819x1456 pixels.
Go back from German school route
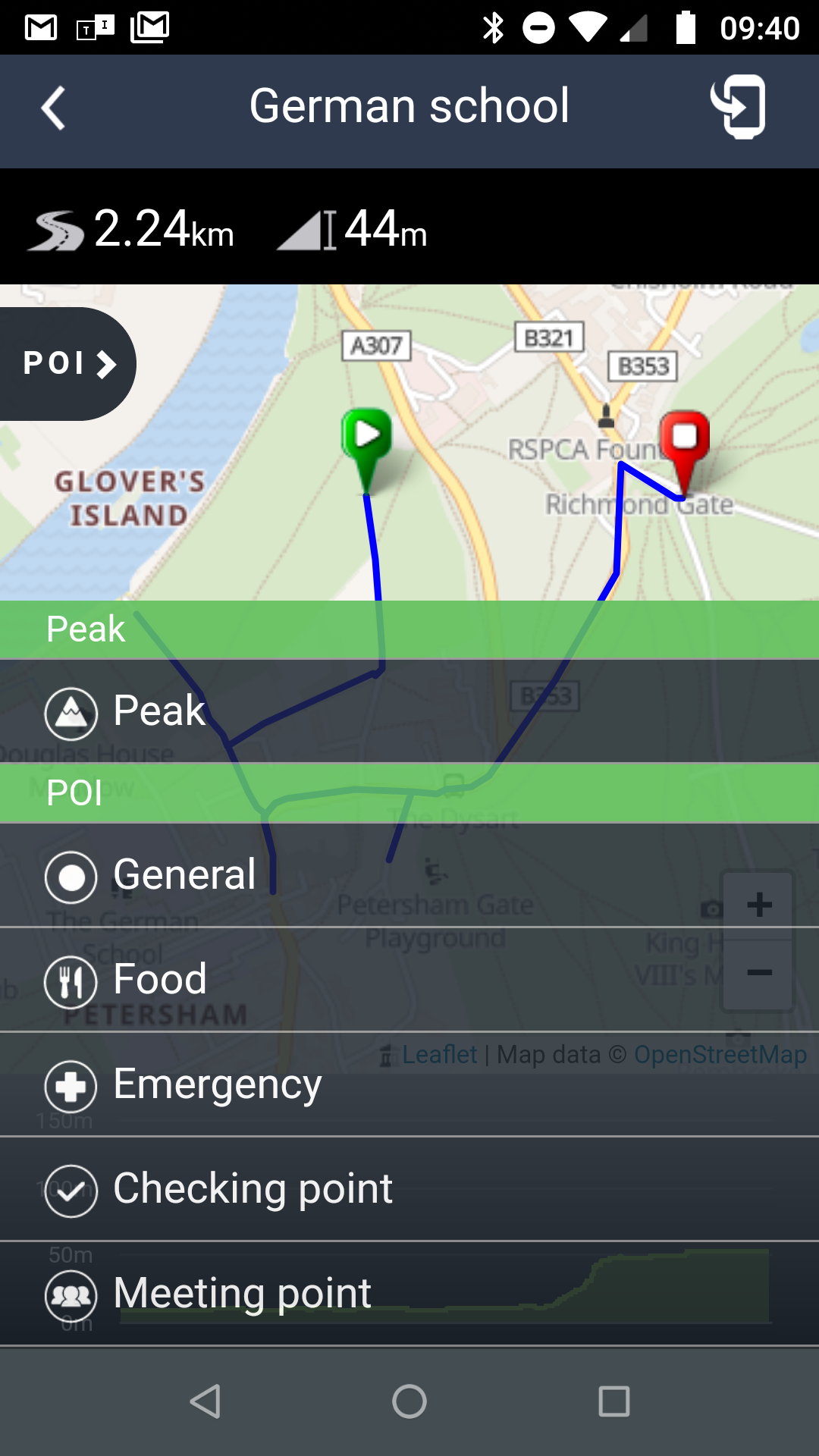53,108
